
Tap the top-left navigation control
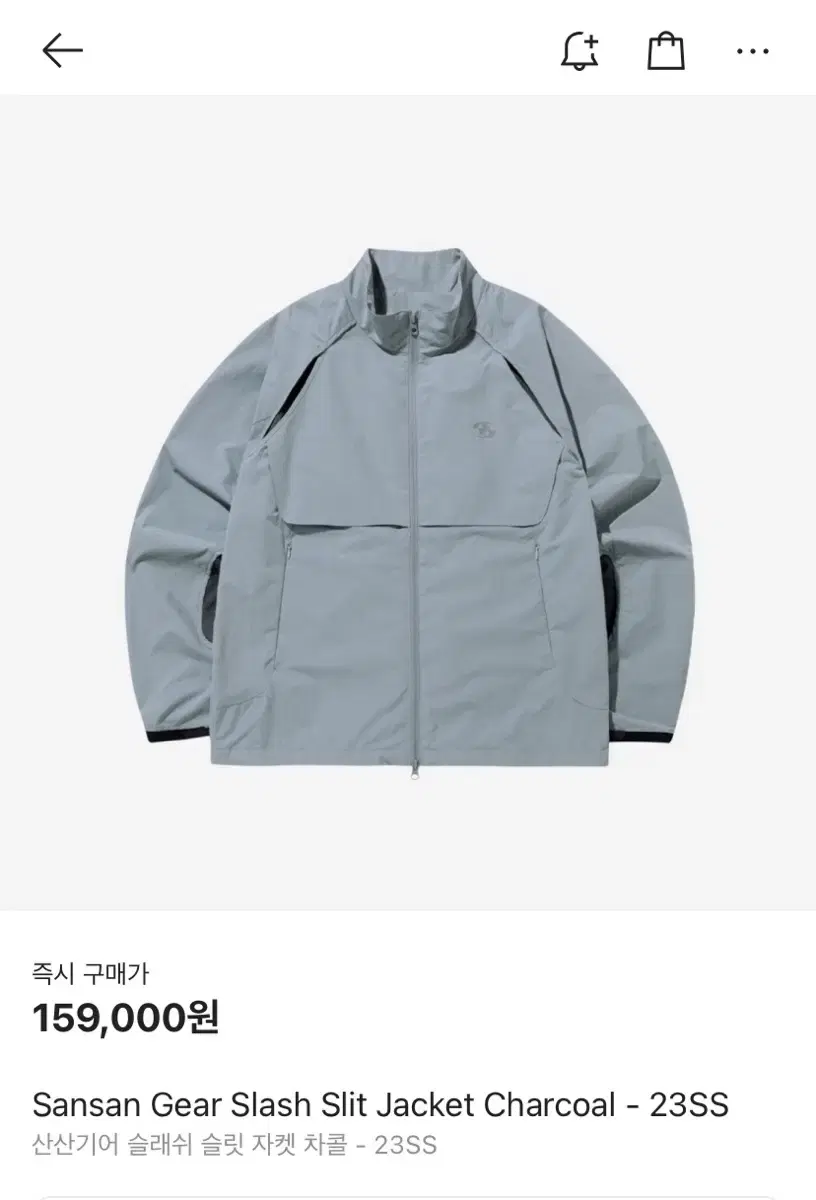tap(60, 52)
